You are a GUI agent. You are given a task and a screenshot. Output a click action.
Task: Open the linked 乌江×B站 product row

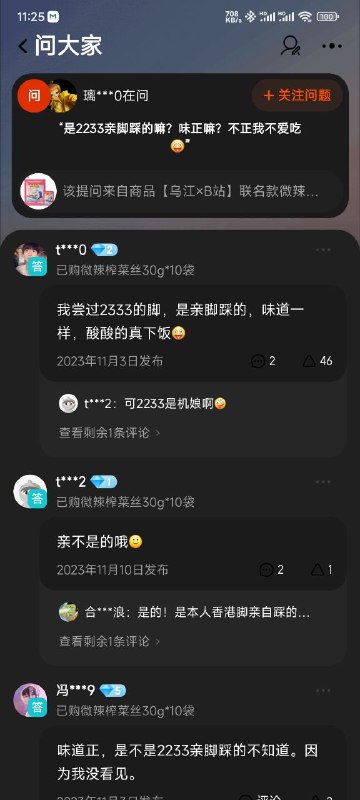[181, 192]
